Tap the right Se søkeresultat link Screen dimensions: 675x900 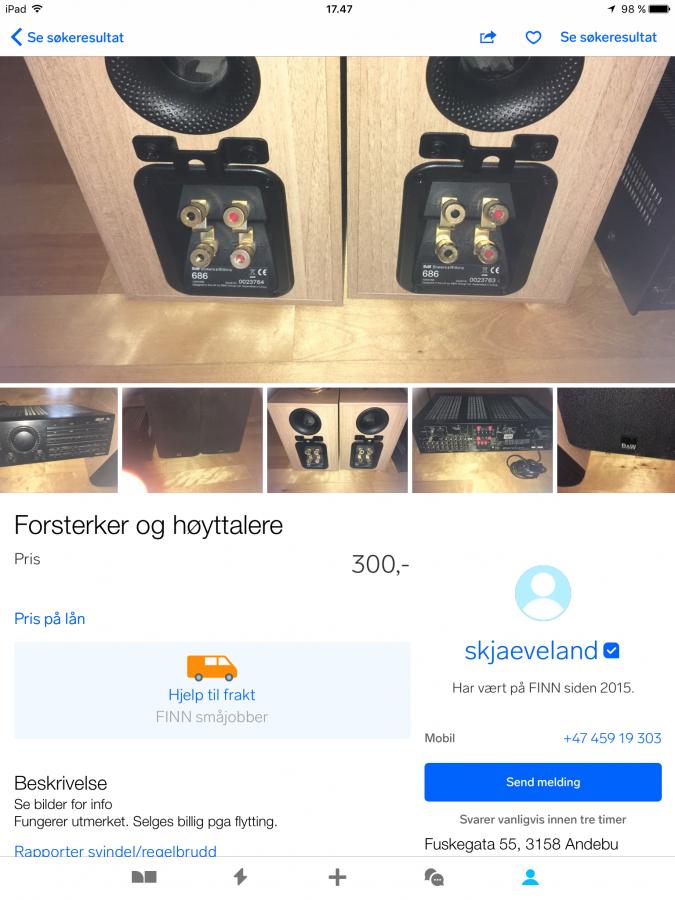(608, 37)
